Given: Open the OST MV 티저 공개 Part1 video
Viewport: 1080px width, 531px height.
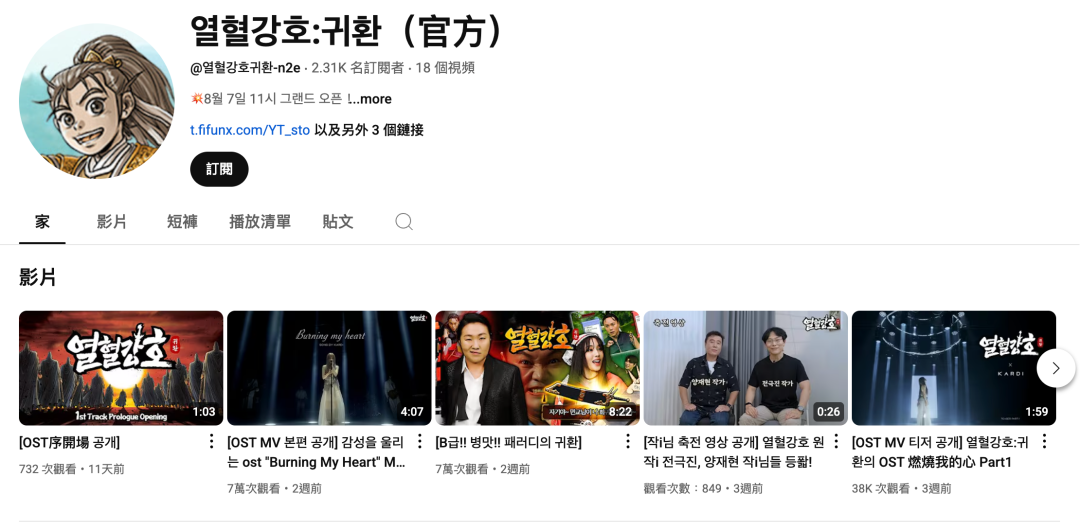Looking at the screenshot, I should point(953,368).
